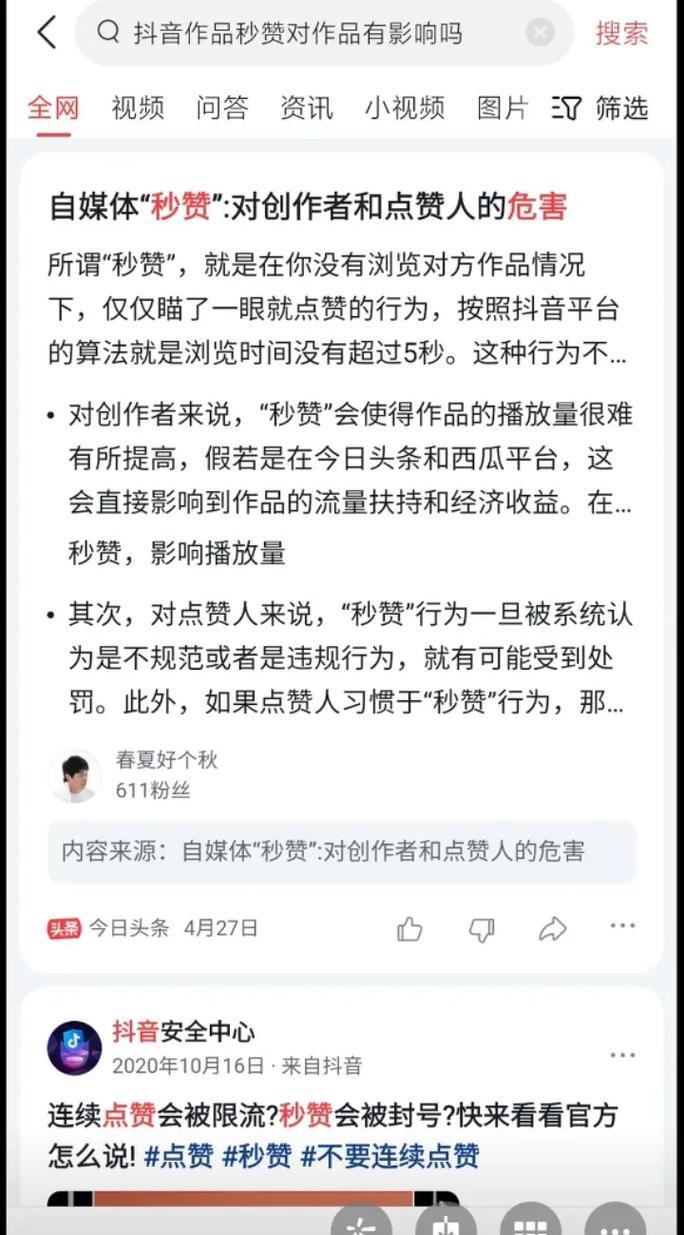Viewport: 684px width, 1235px height.
Task: Switch to the 图片 tab
Action: 502,108
